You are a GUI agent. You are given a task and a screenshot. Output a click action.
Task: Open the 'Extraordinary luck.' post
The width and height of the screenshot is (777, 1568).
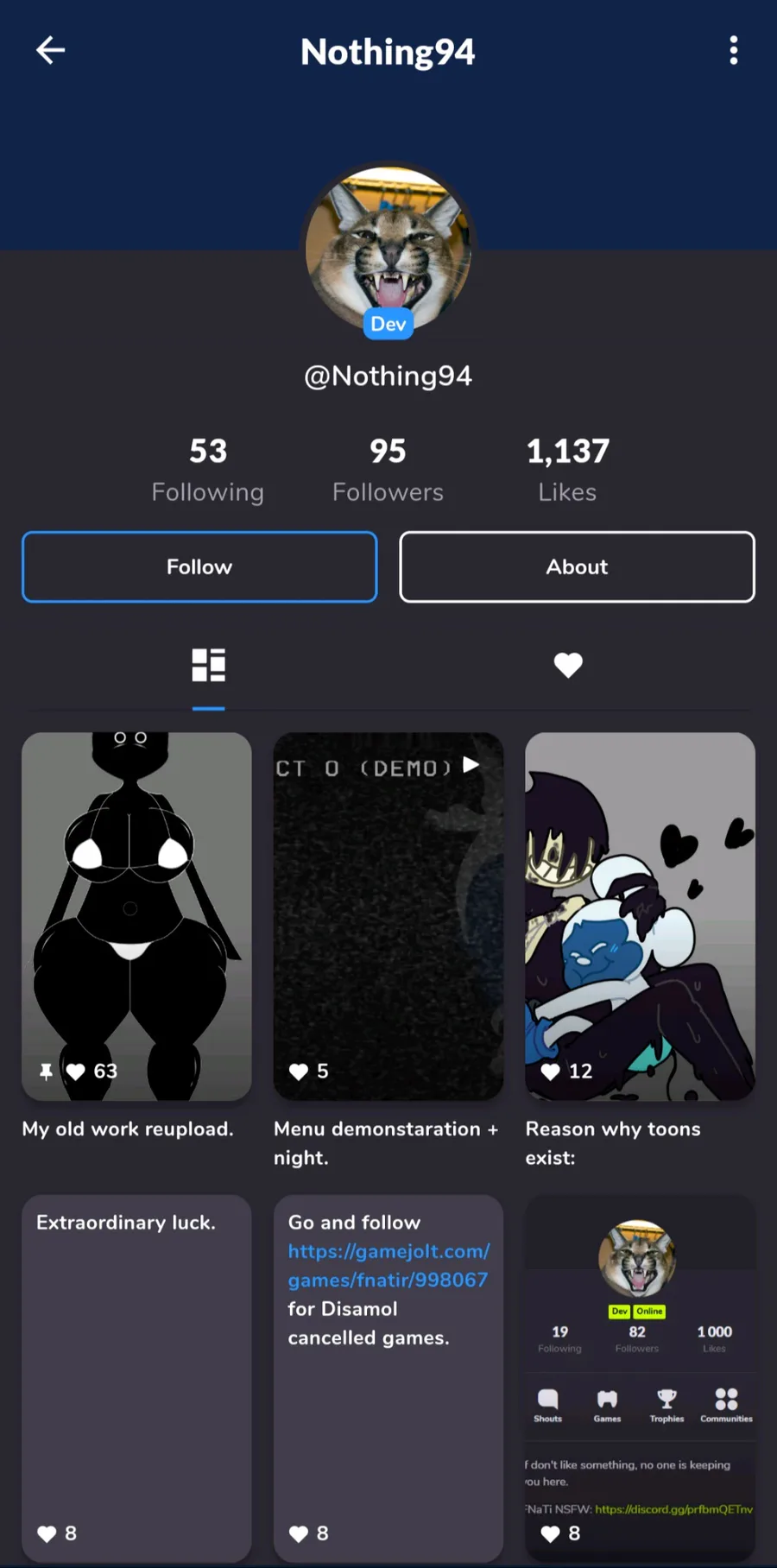[136, 1378]
